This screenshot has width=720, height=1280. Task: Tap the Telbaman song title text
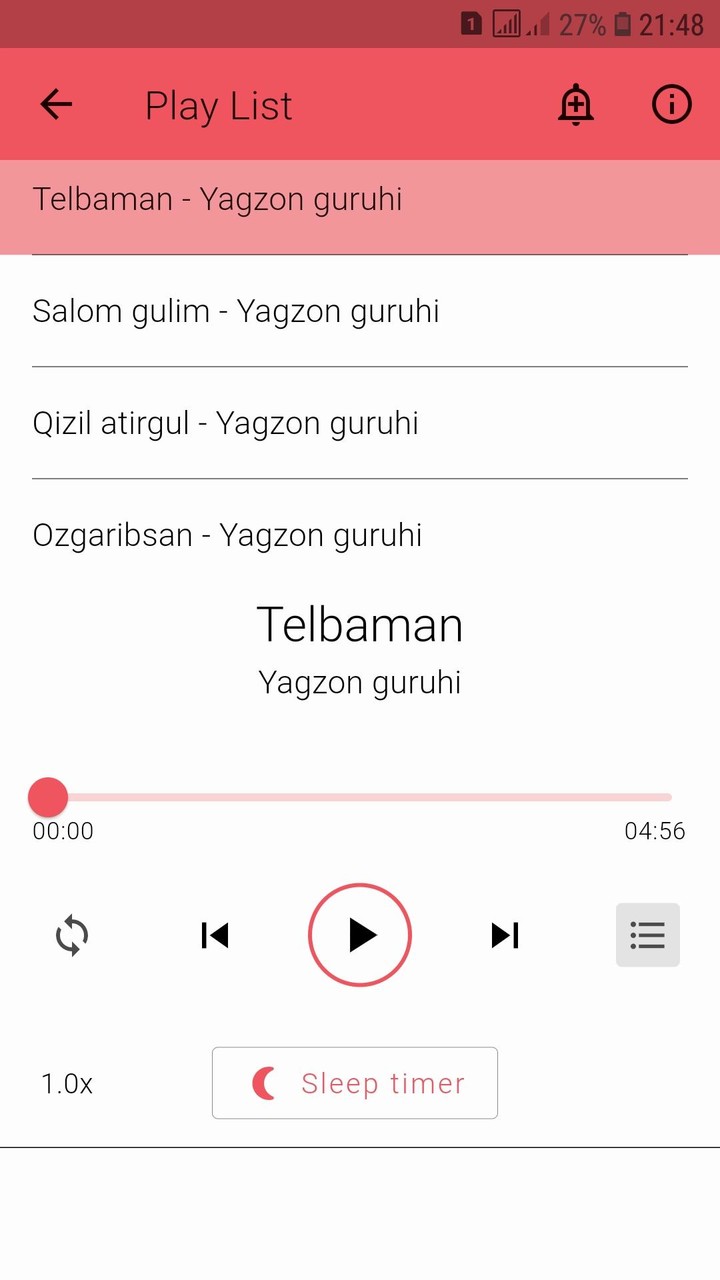(360, 623)
